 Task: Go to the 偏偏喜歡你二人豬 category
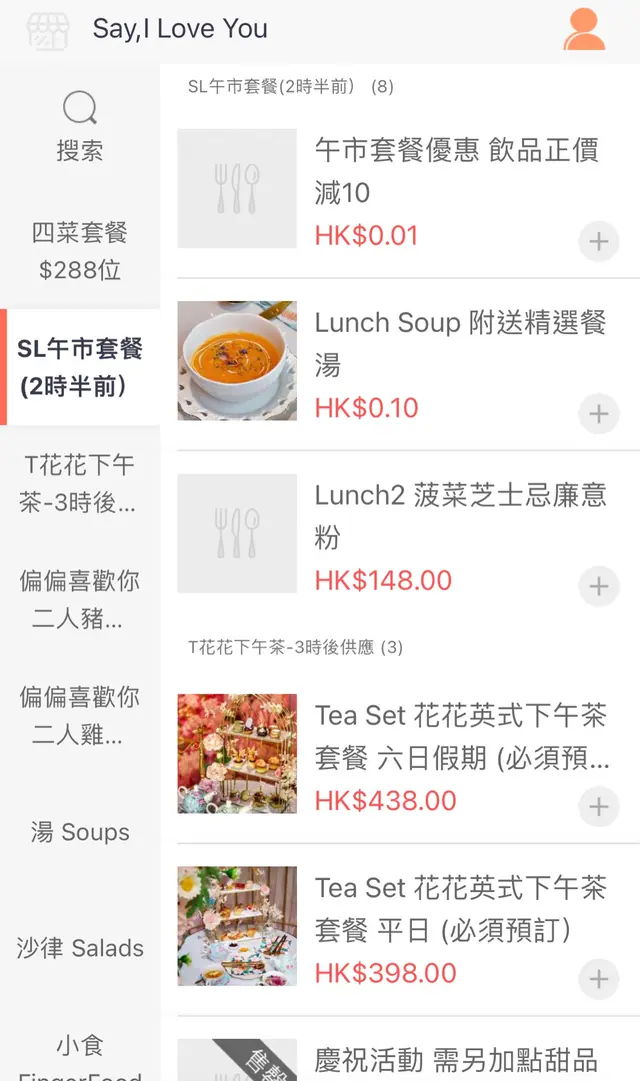pyautogui.click(x=80, y=599)
